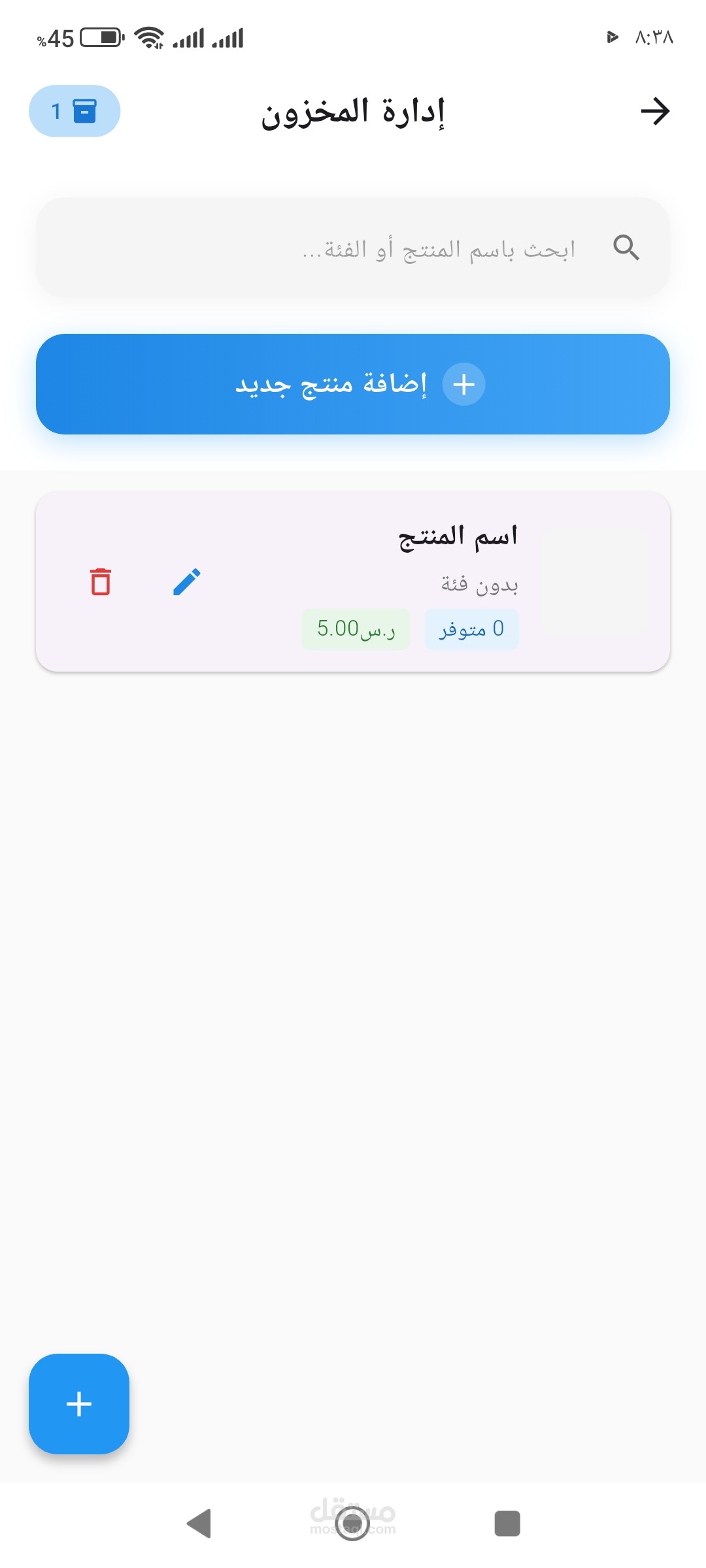
Task: Open the inventory count badge
Action: tap(75, 111)
